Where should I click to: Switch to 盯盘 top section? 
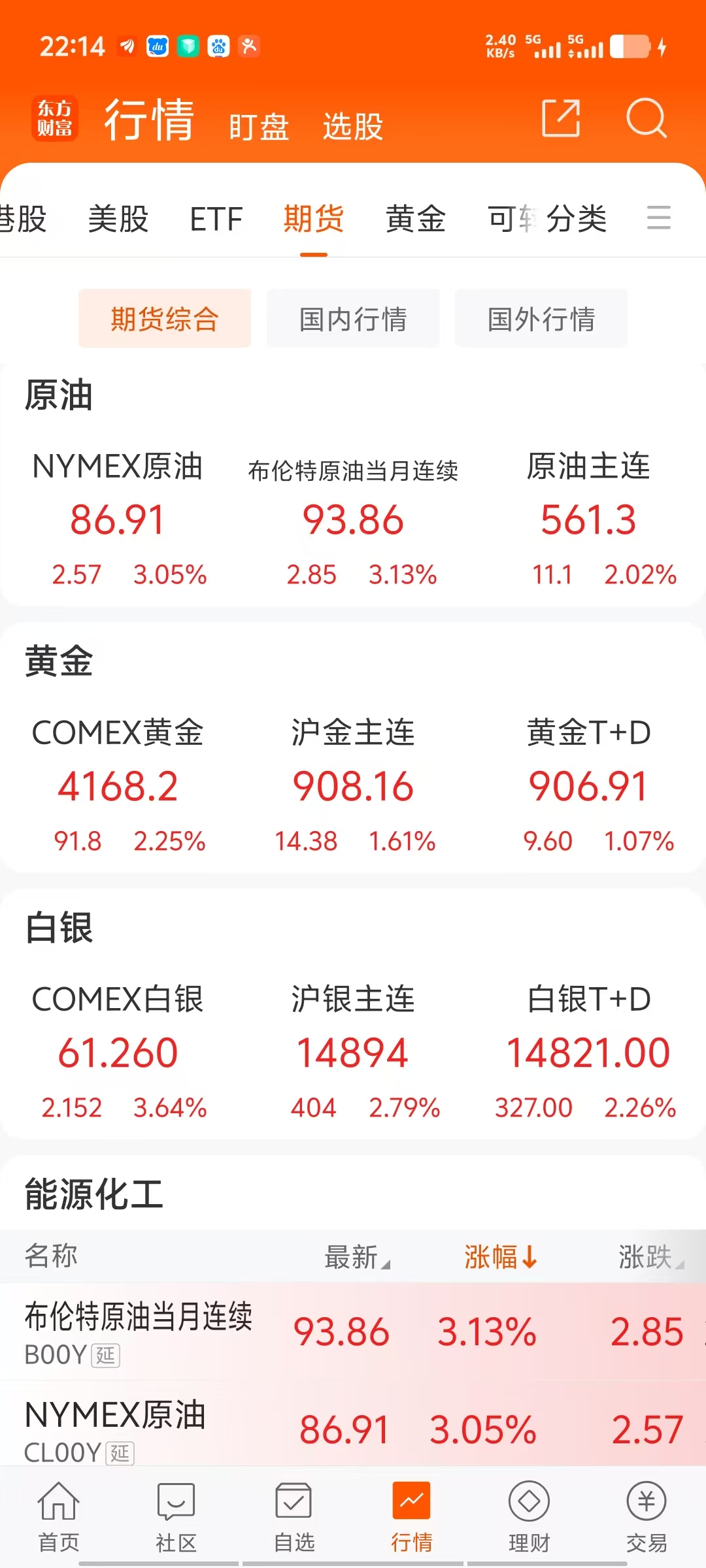click(259, 126)
